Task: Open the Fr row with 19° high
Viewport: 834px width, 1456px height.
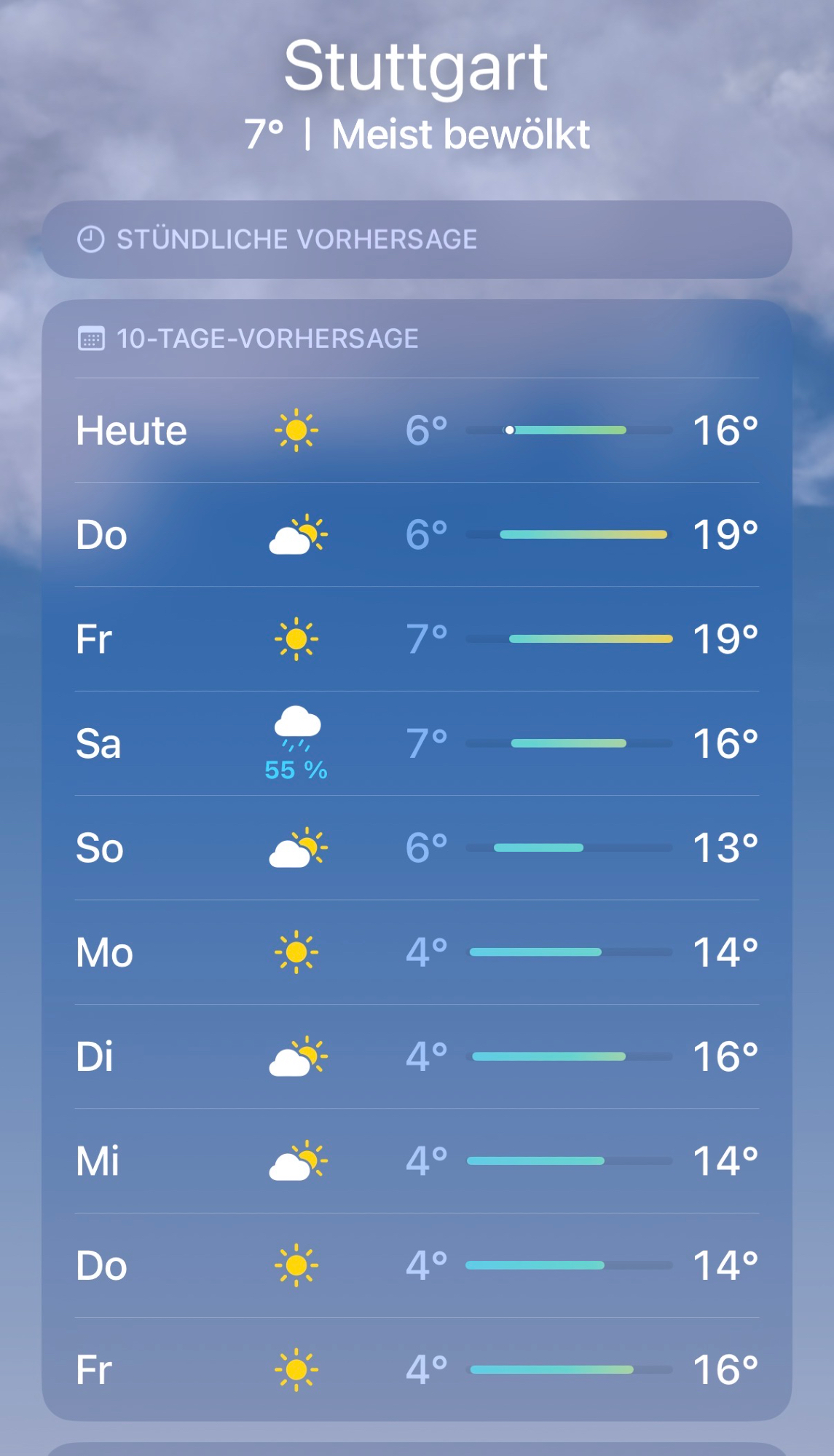Action: coord(417,639)
